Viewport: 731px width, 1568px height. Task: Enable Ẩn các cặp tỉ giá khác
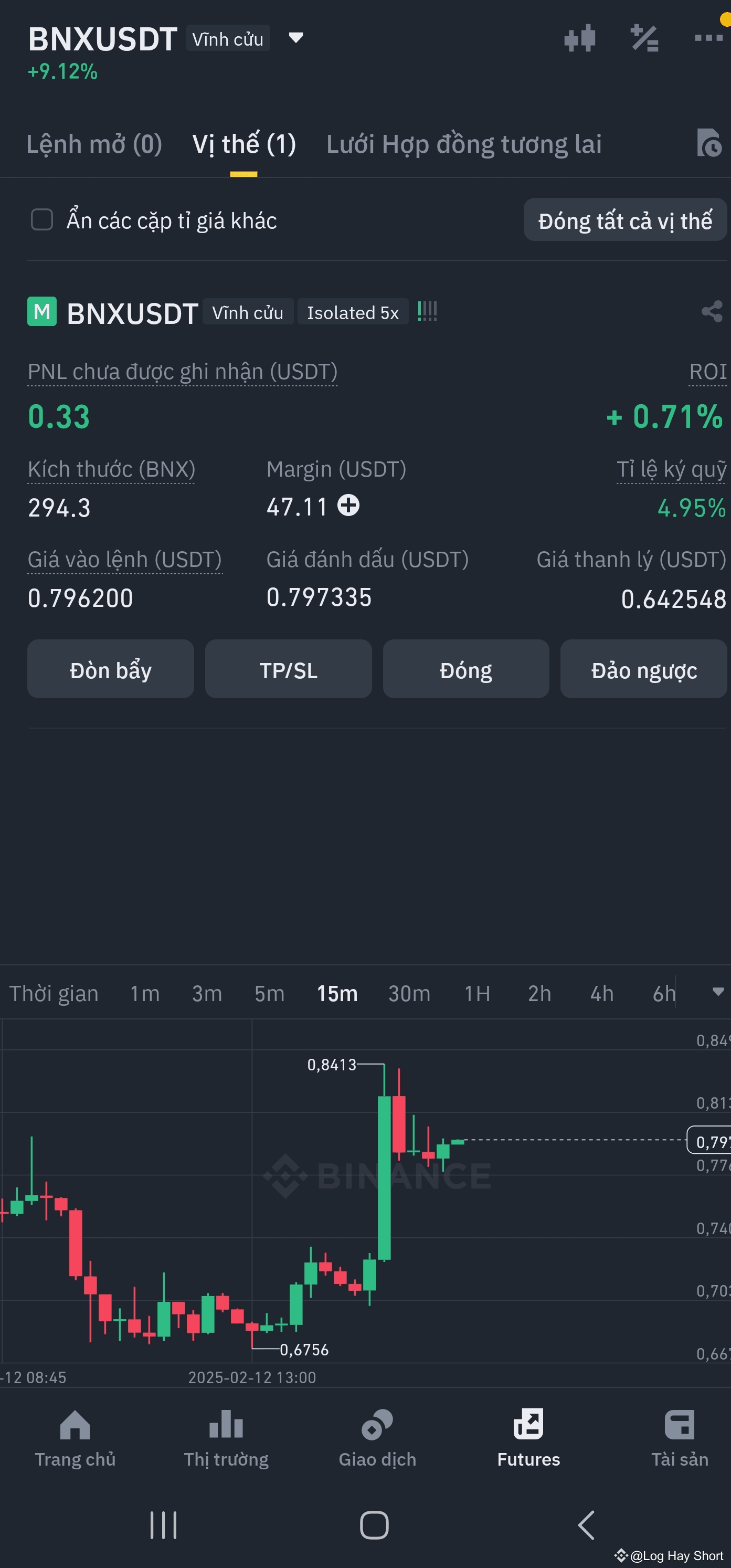click(41, 220)
